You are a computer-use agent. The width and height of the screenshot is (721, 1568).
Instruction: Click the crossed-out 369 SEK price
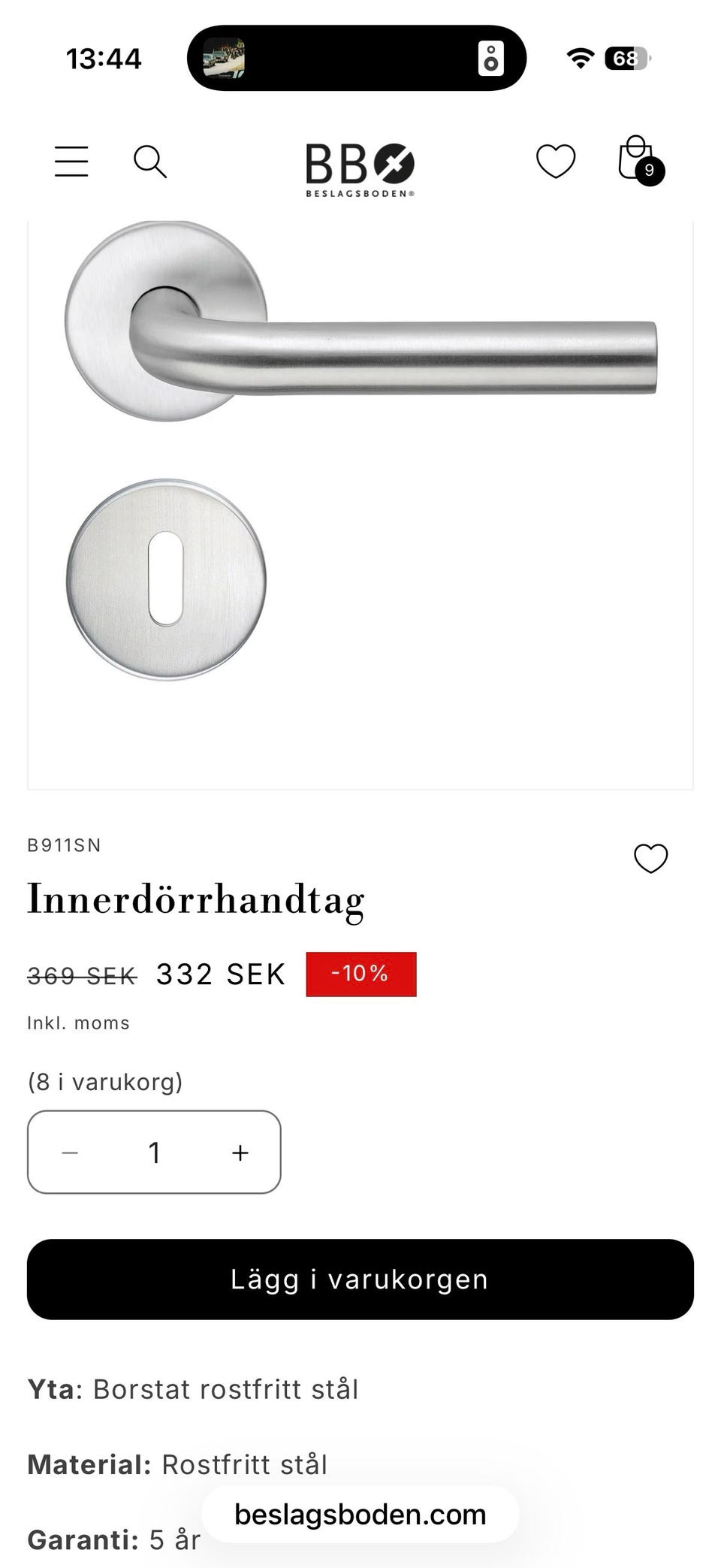pyautogui.click(x=80, y=974)
